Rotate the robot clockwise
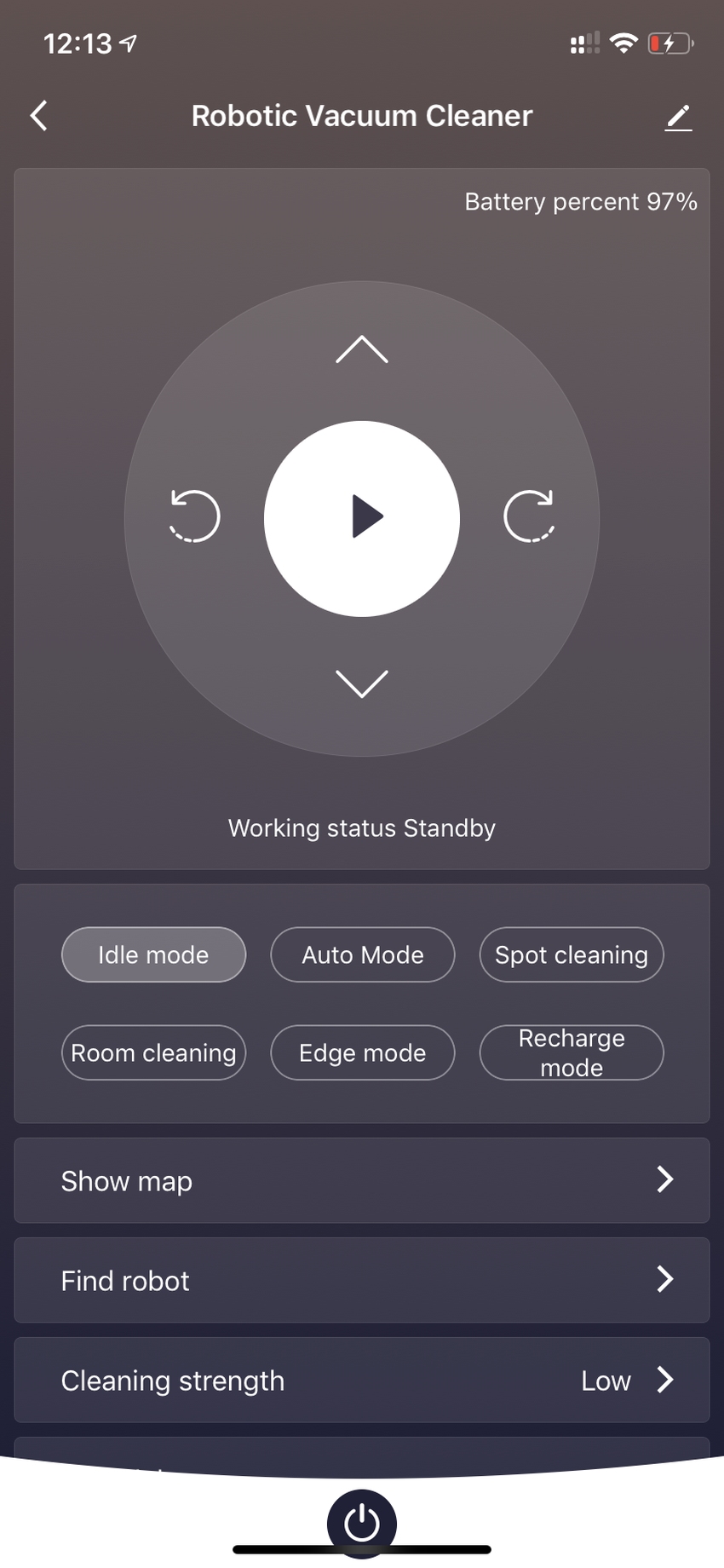The height and width of the screenshot is (1568, 724). (529, 516)
